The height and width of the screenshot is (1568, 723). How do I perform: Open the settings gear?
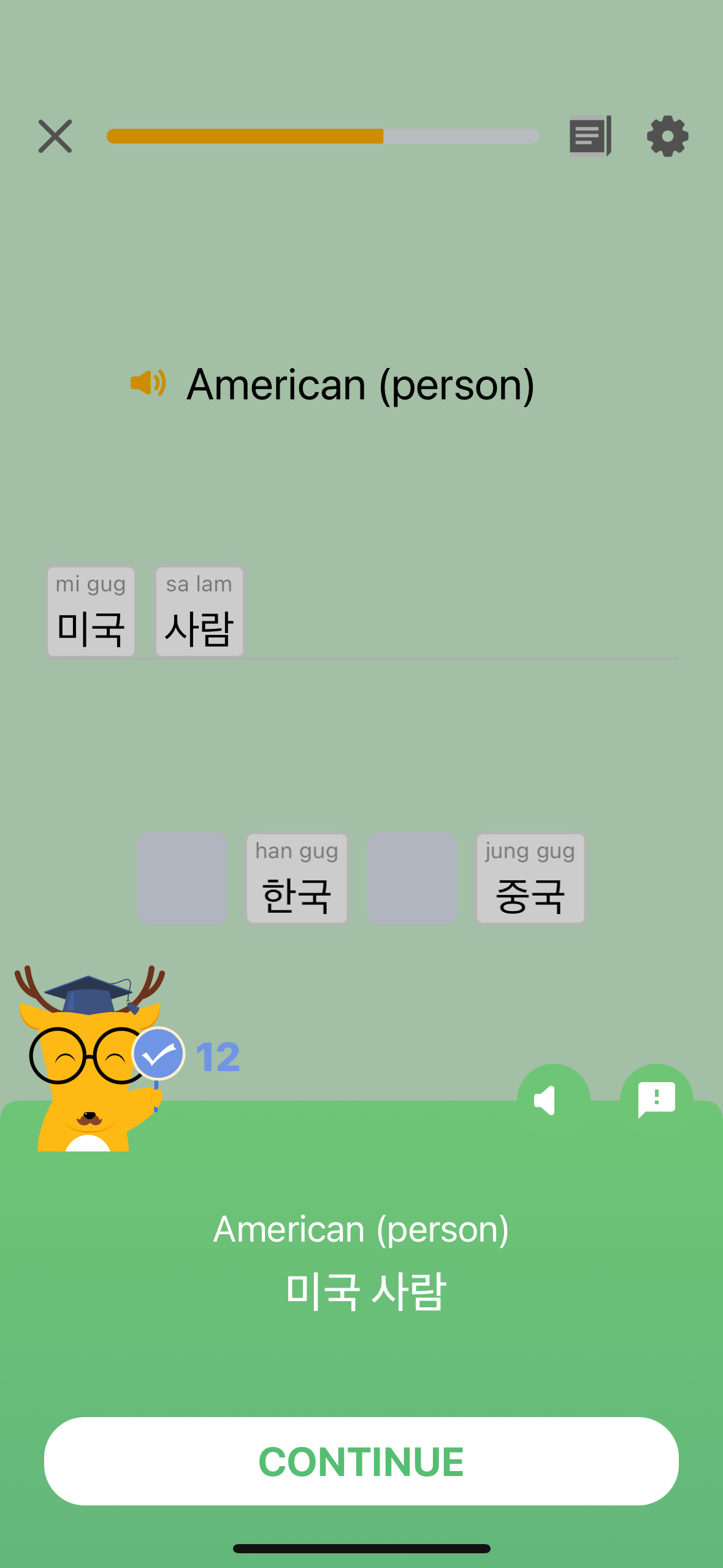(667, 136)
